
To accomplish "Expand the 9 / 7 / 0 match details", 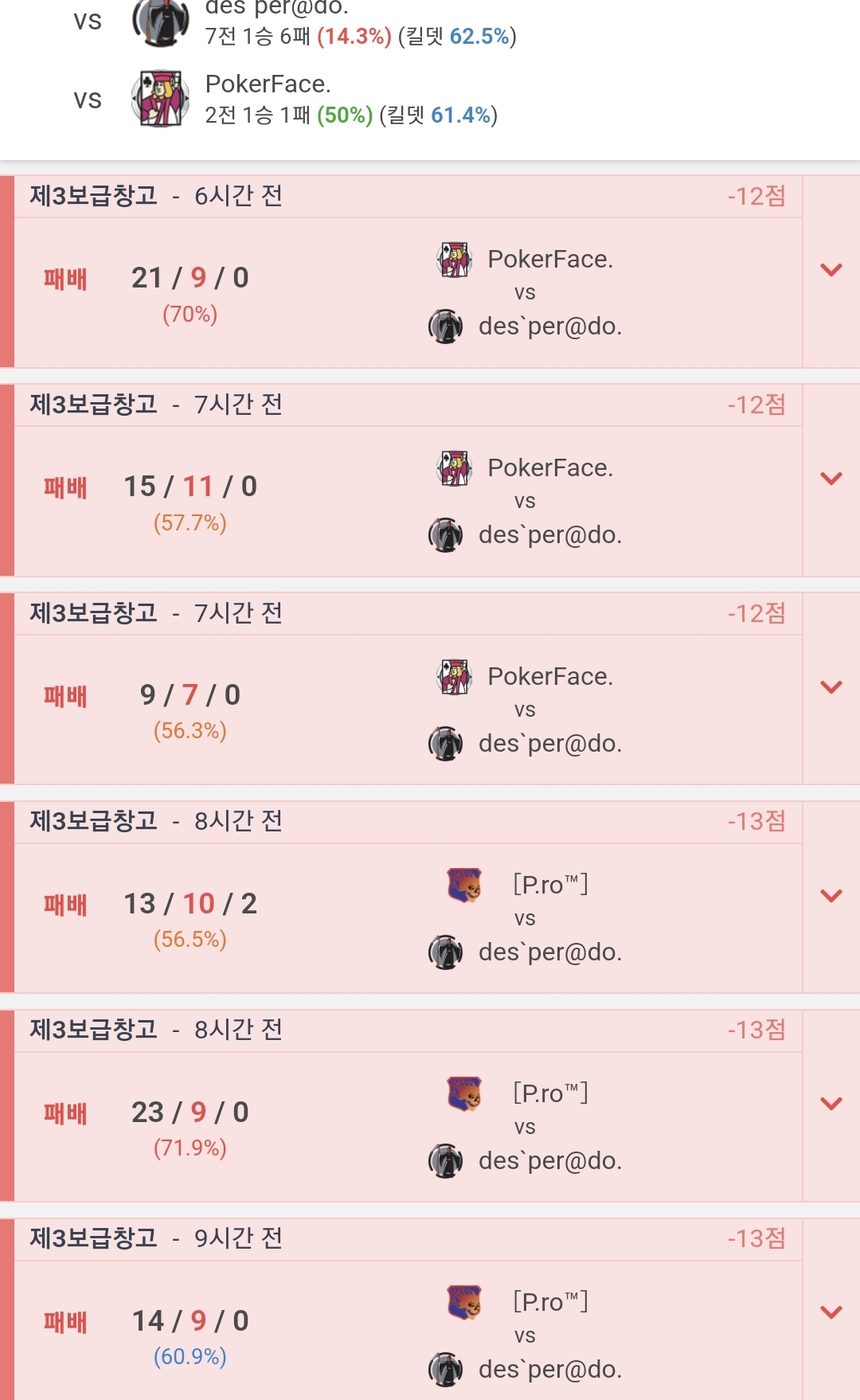I will coord(831,687).
